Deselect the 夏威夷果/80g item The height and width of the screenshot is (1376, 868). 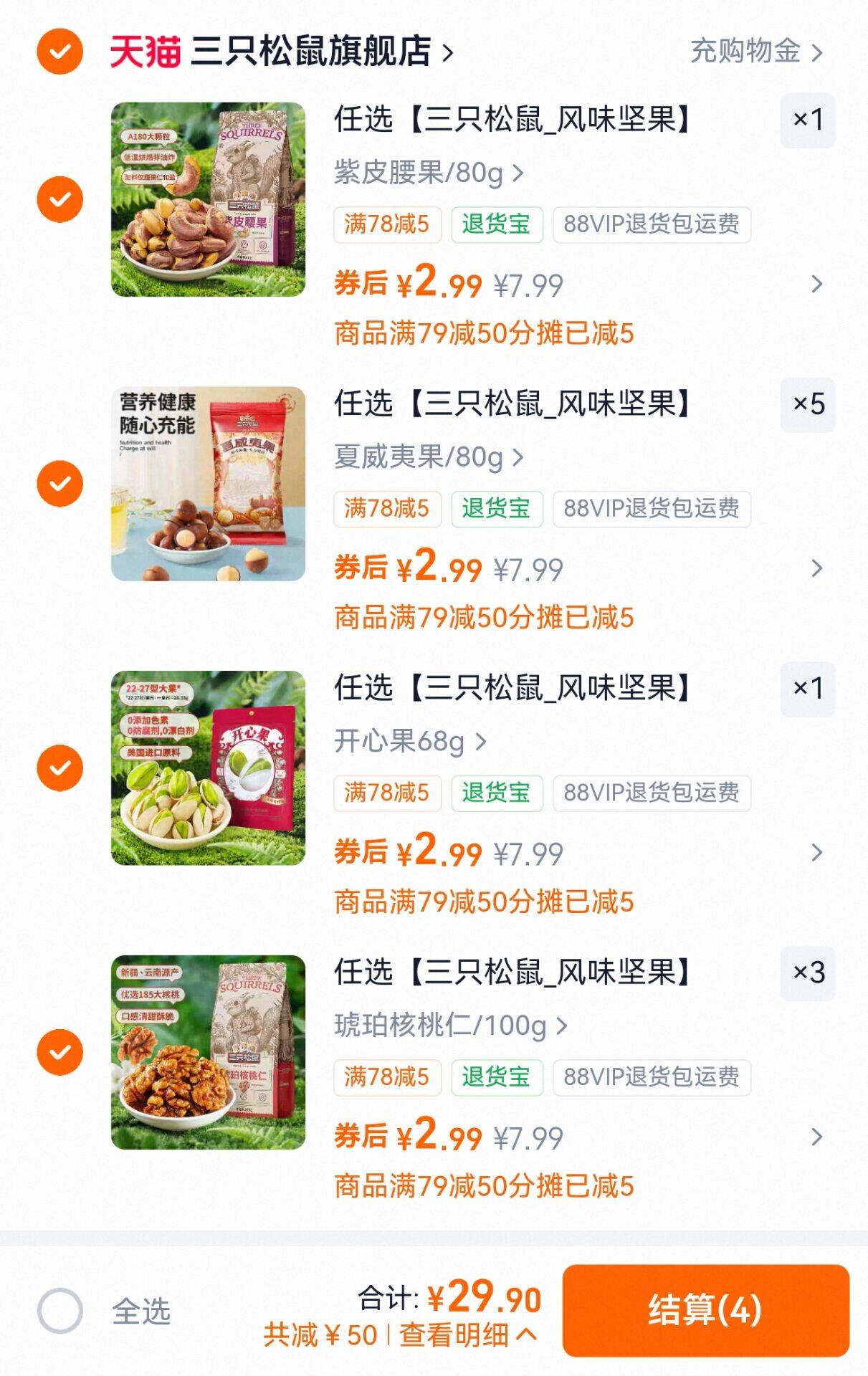(x=59, y=484)
